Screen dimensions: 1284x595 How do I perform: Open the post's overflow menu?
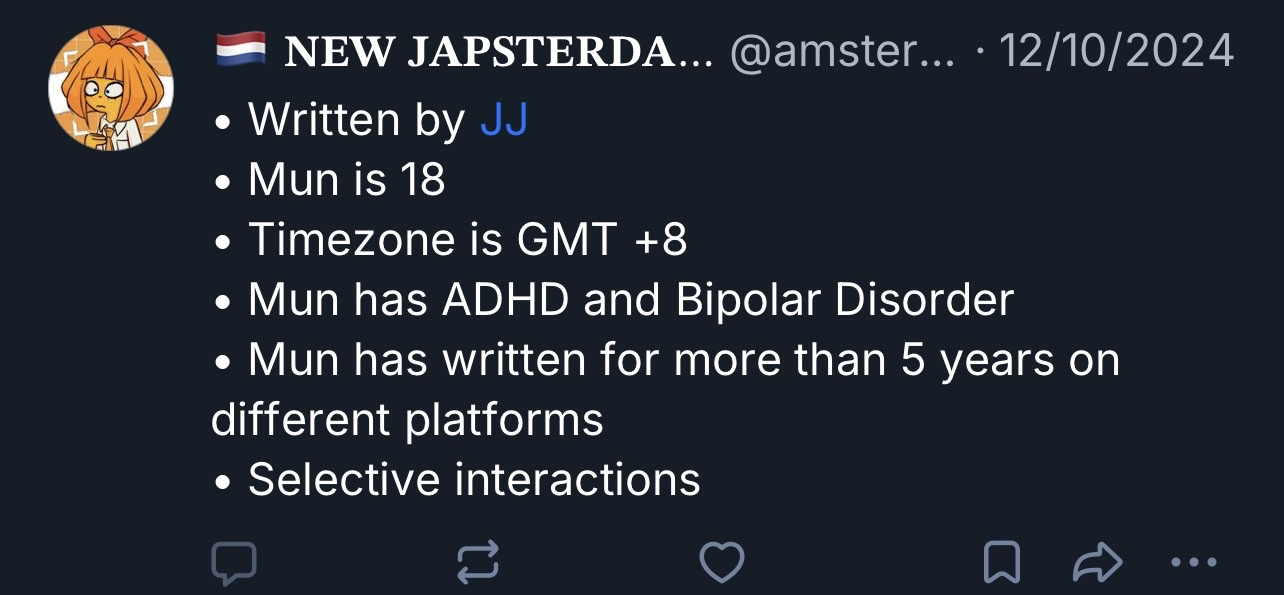click(x=1194, y=563)
